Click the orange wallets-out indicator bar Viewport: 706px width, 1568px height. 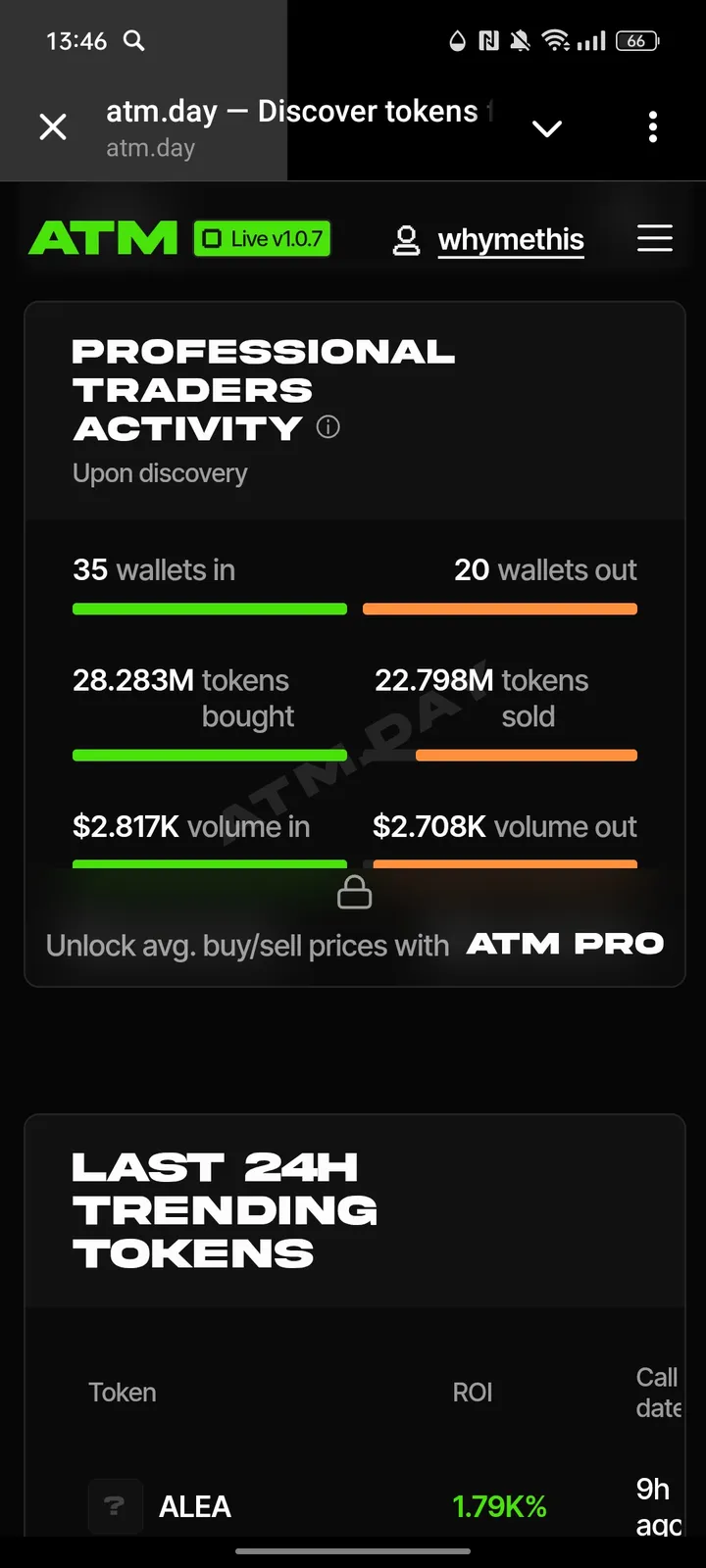[x=500, y=609]
